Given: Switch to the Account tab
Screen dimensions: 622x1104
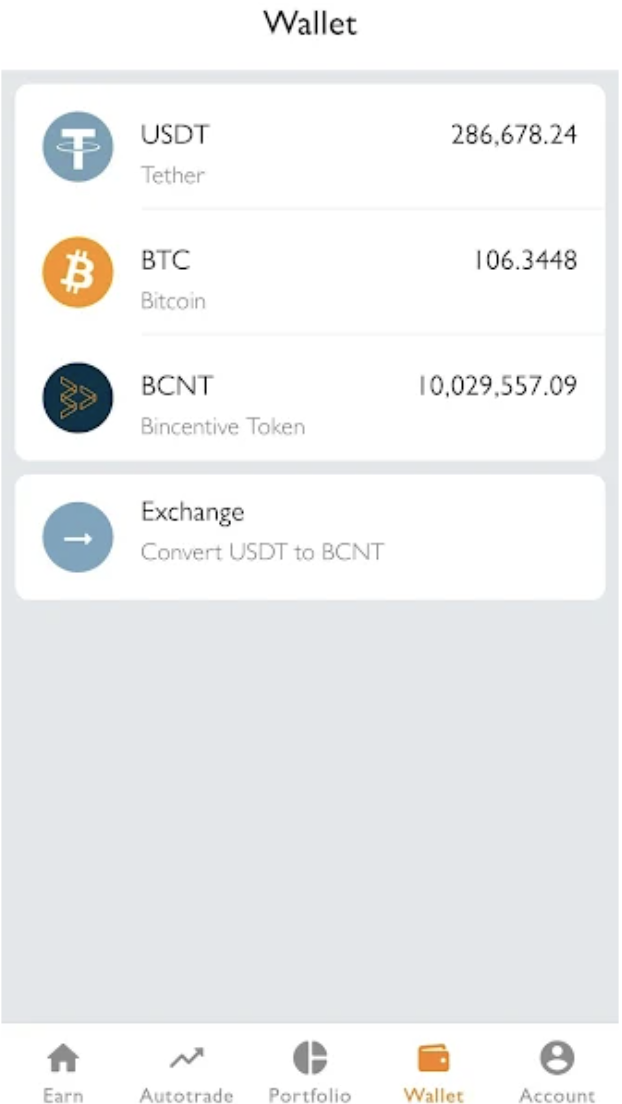Looking at the screenshot, I should [x=557, y=1071].
